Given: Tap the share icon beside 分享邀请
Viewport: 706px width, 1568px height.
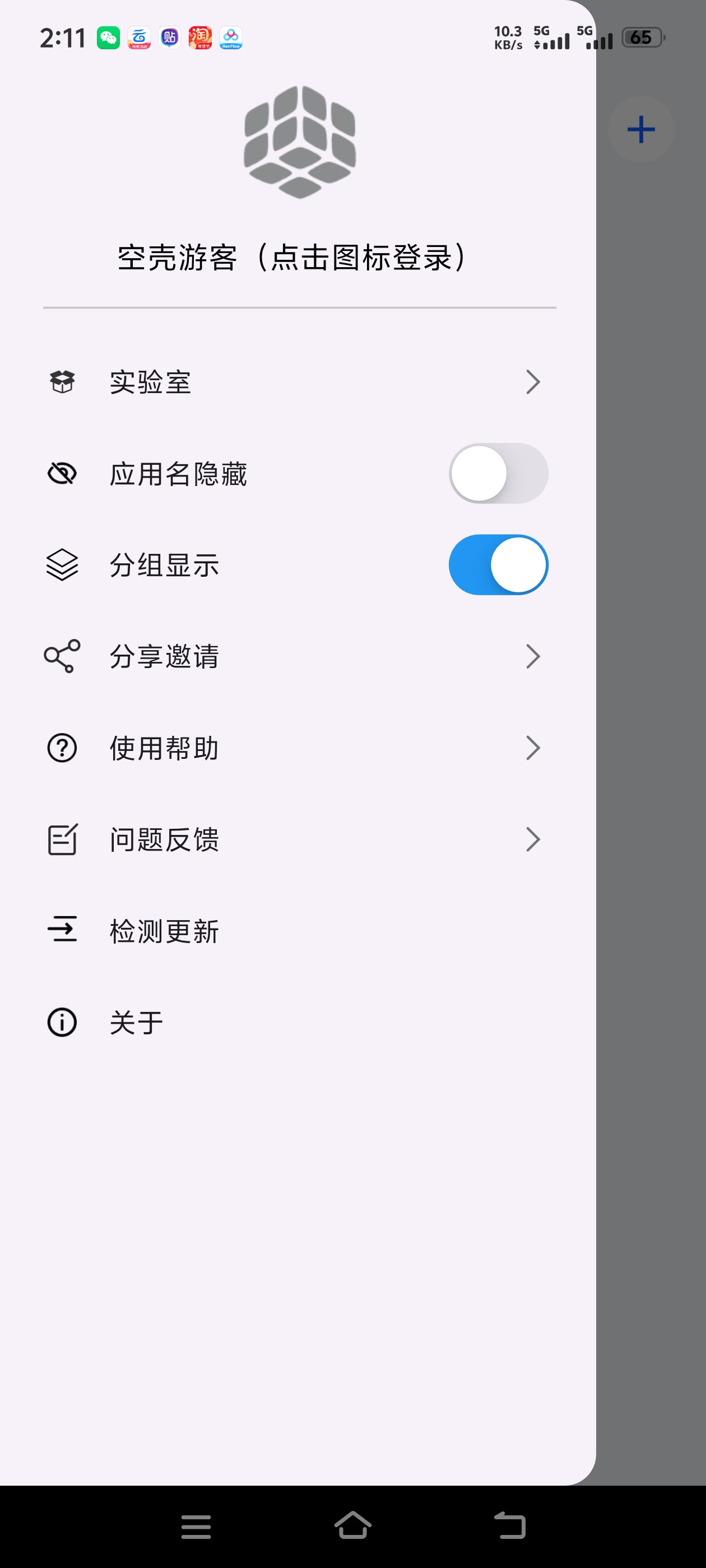Looking at the screenshot, I should tap(62, 656).
